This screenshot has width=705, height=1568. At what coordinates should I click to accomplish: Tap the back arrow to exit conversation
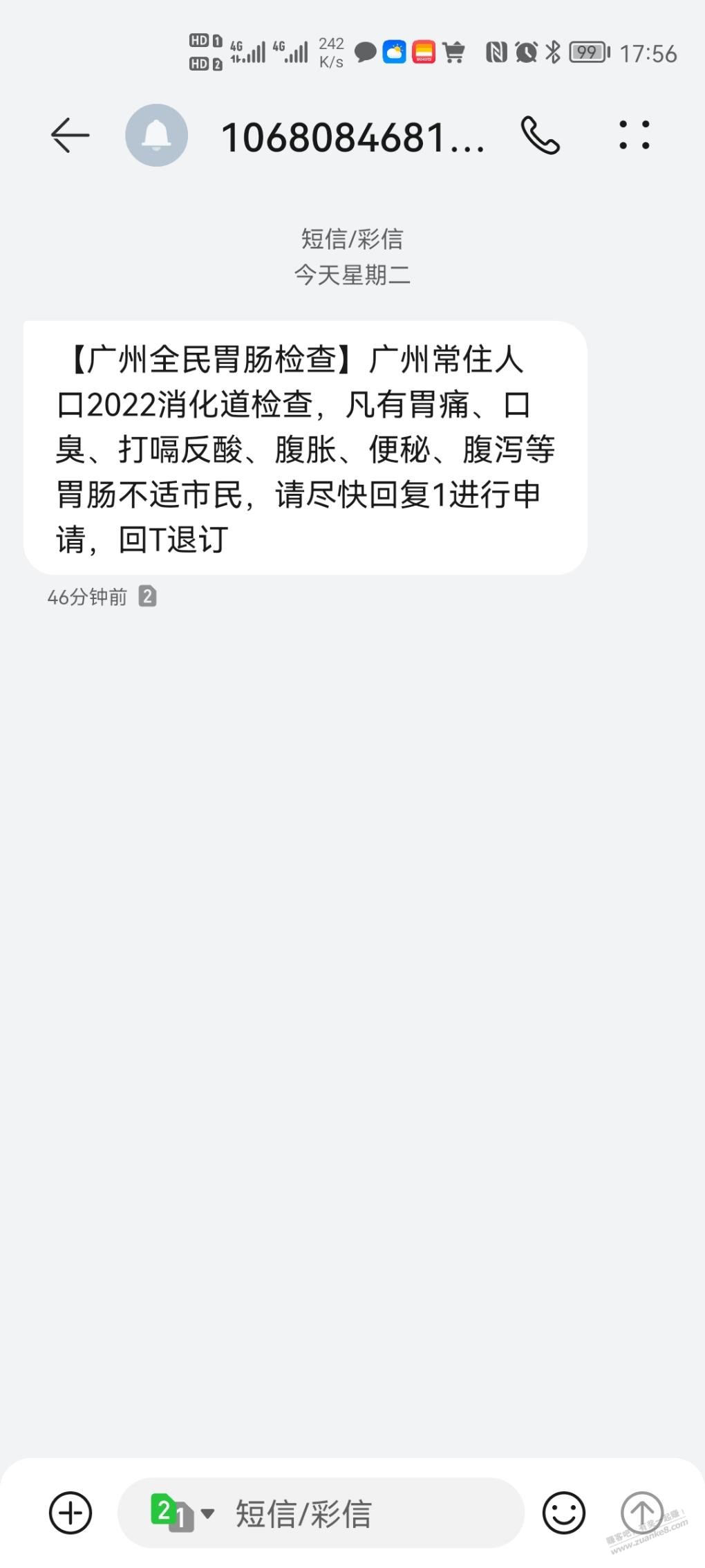pyautogui.click(x=69, y=135)
